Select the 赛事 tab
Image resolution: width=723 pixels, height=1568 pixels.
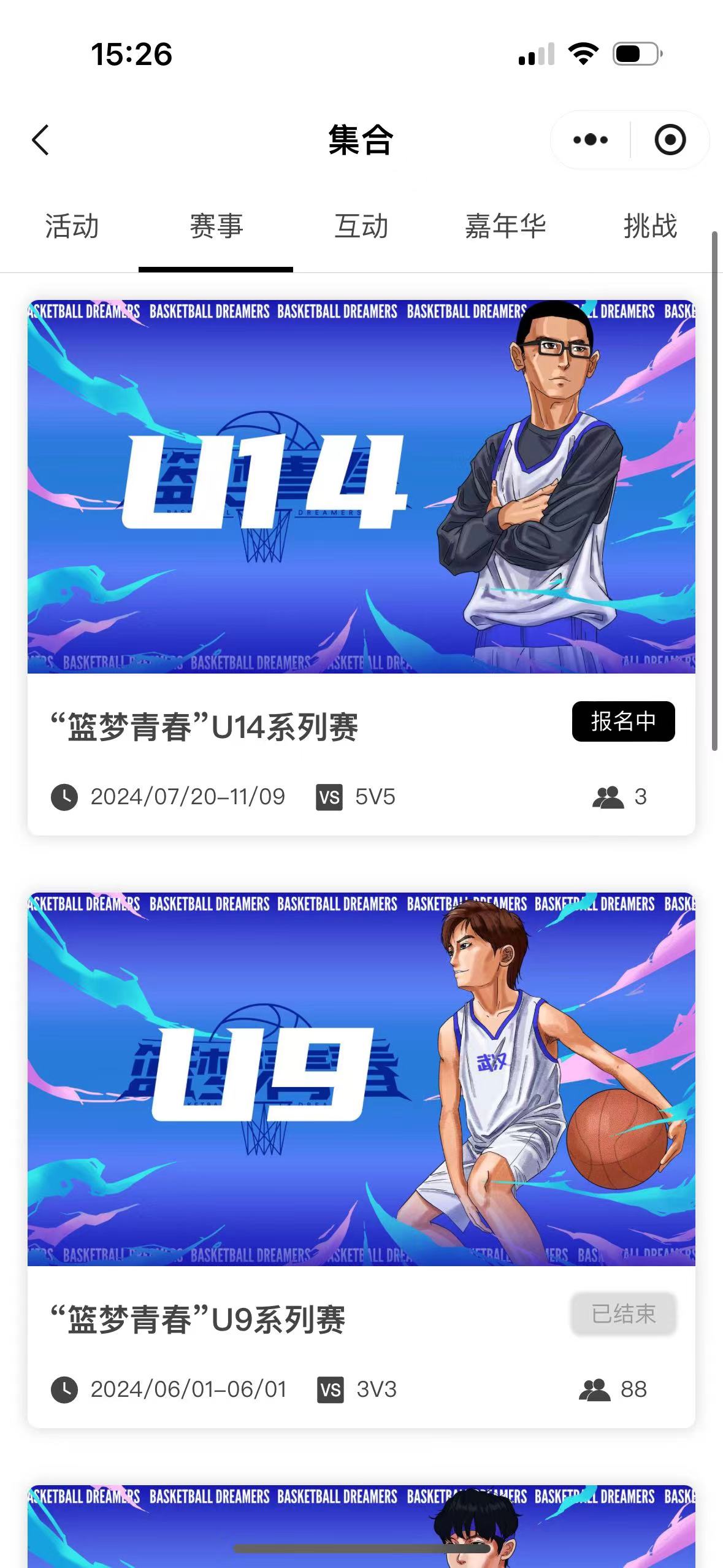point(216,226)
